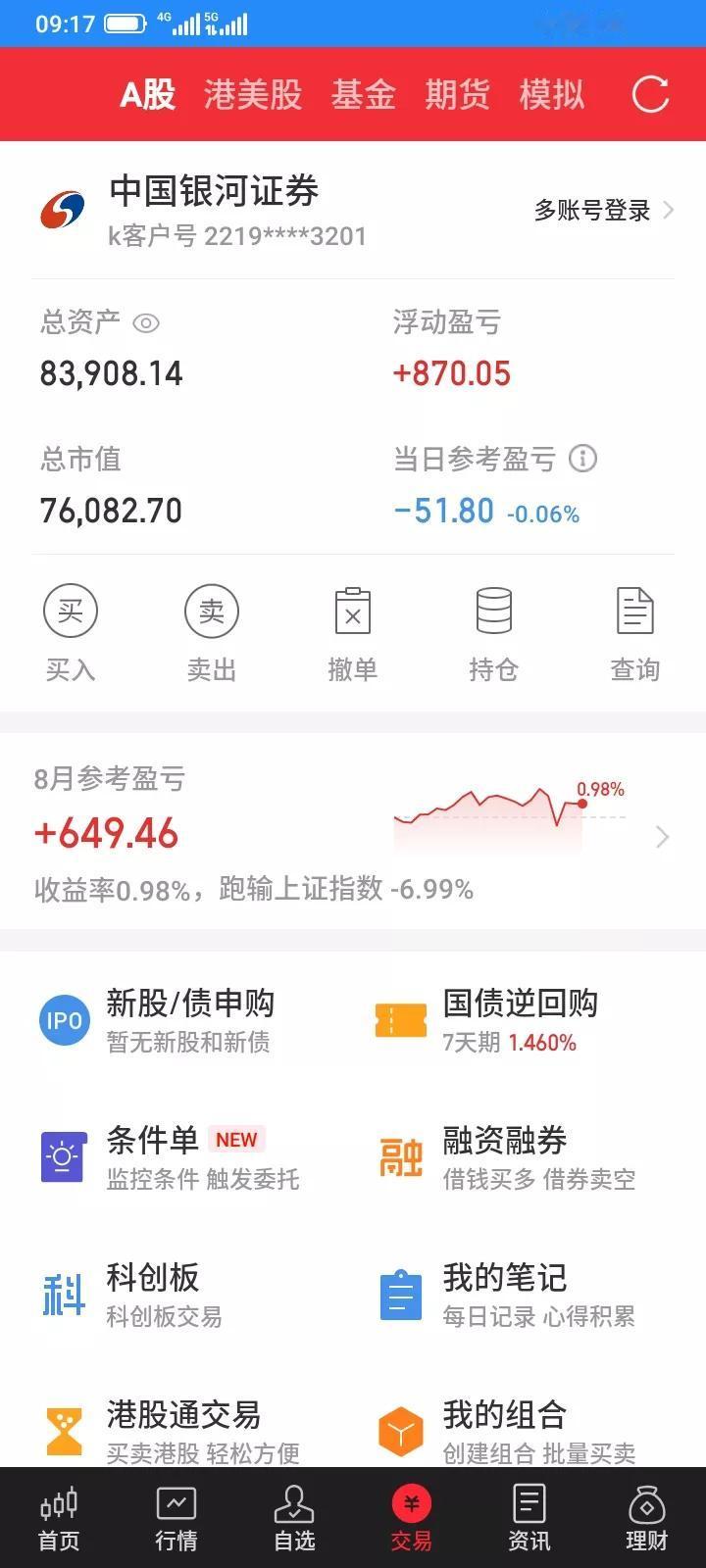Viewport: 706px width, 1568px height.
Task: View 持仓 holdings
Action: [493, 633]
